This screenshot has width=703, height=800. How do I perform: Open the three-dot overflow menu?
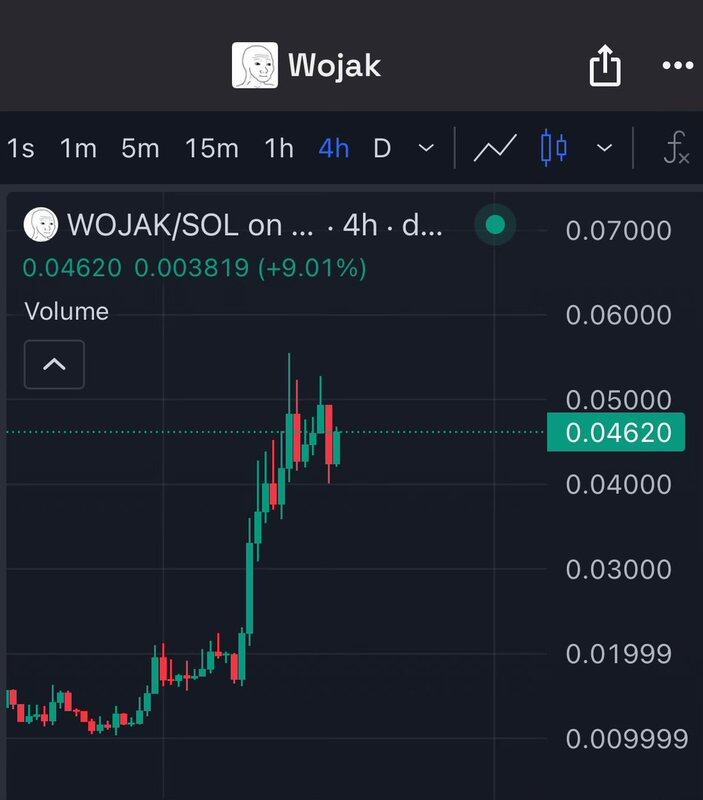677,67
